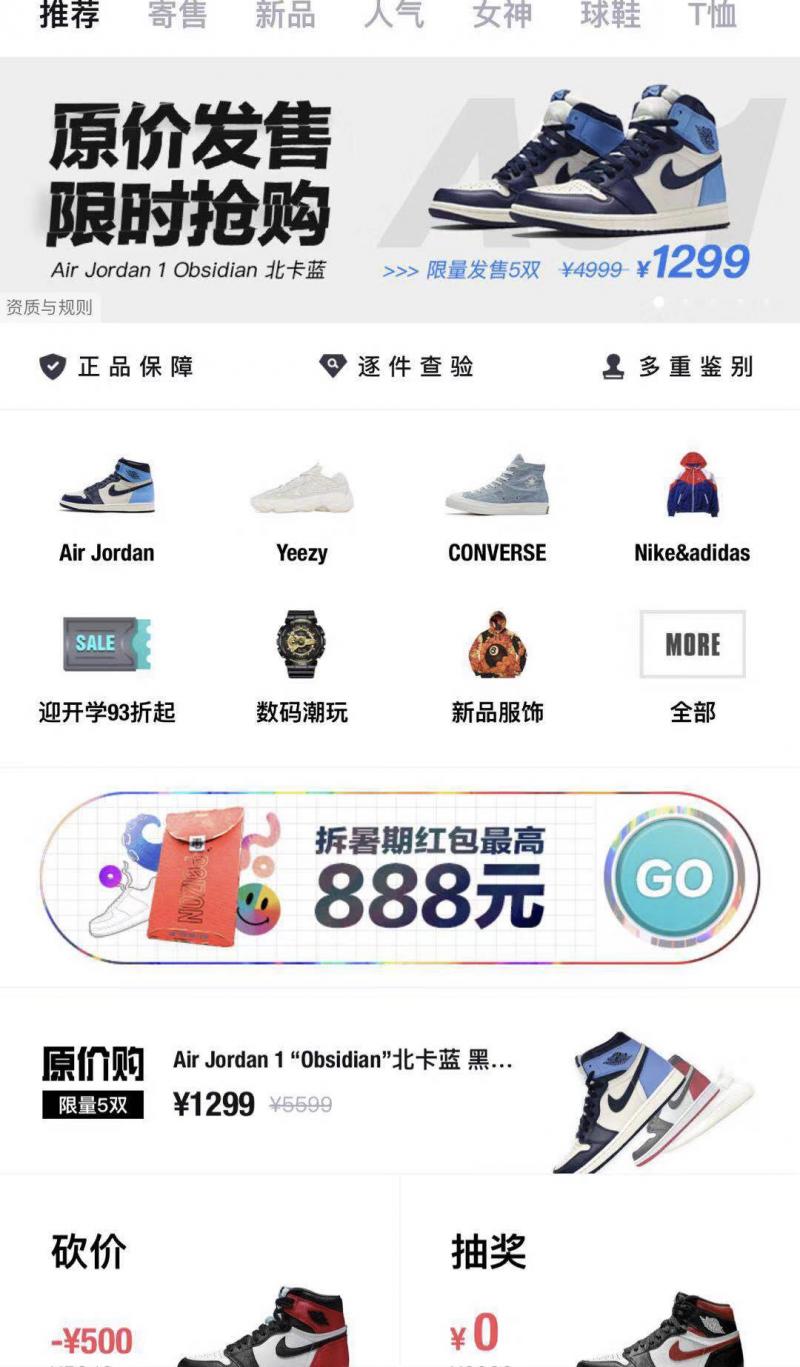
Task: Open the 原价购 Air Jordan 1 Obsidian deal
Action: 400,1083
